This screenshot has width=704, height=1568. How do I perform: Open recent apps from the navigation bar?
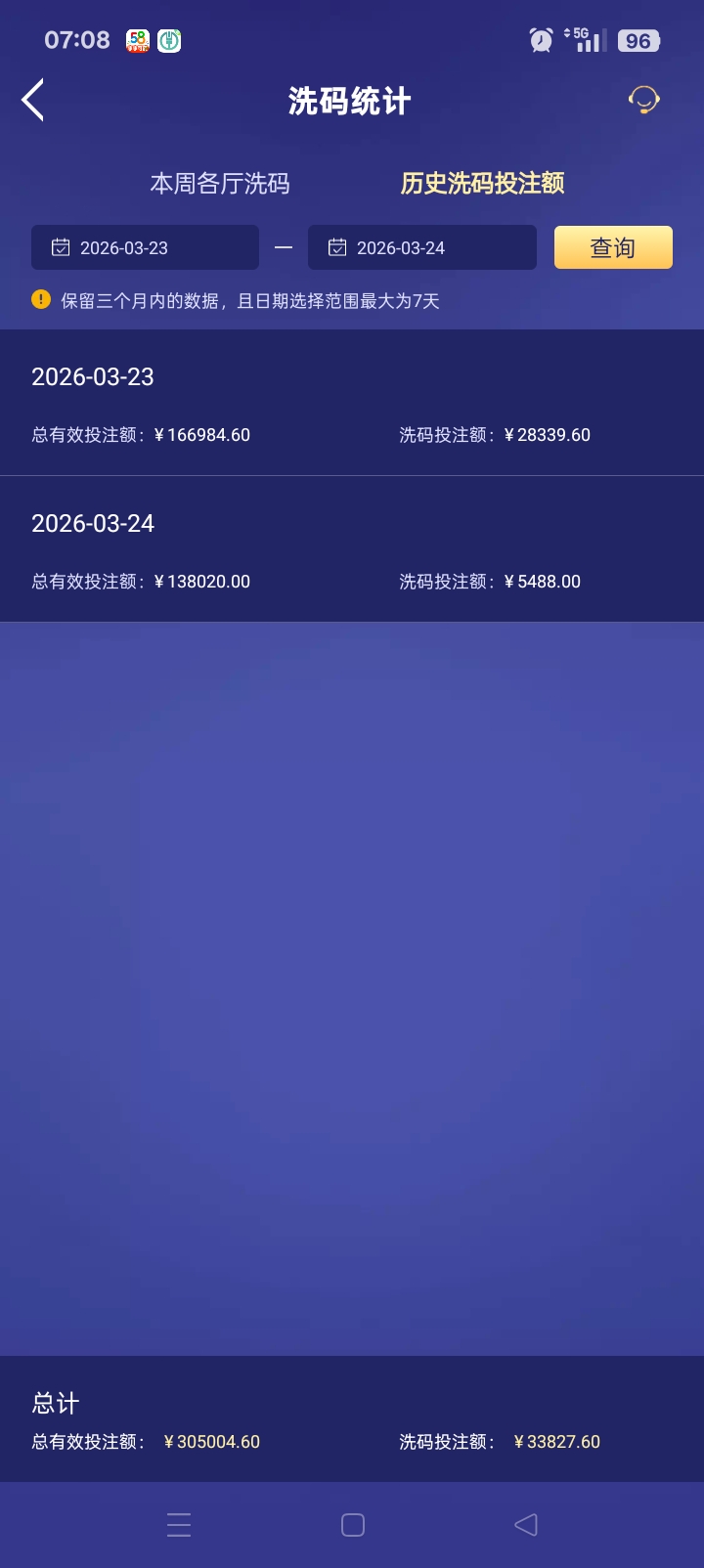(x=179, y=1525)
